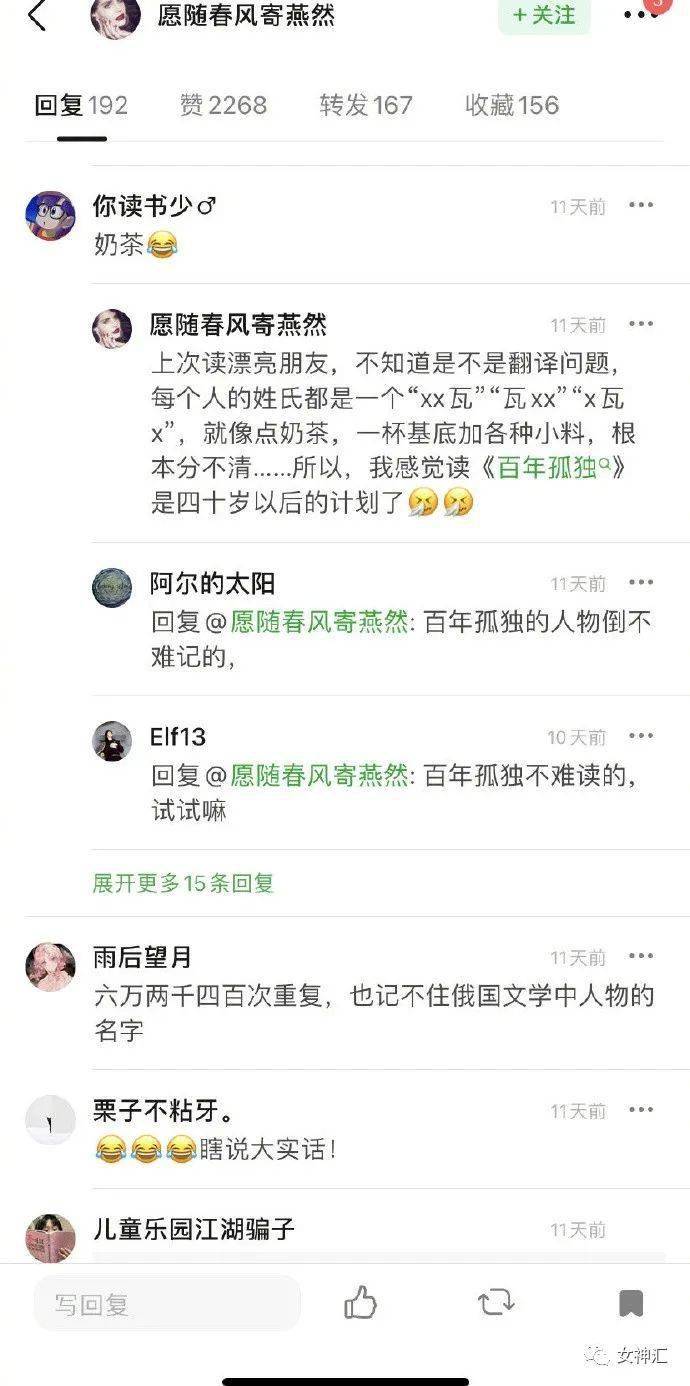The image size is (690, 1386).
Task: Switch to the 转发 167 tab
Action: tap(366, 105)
